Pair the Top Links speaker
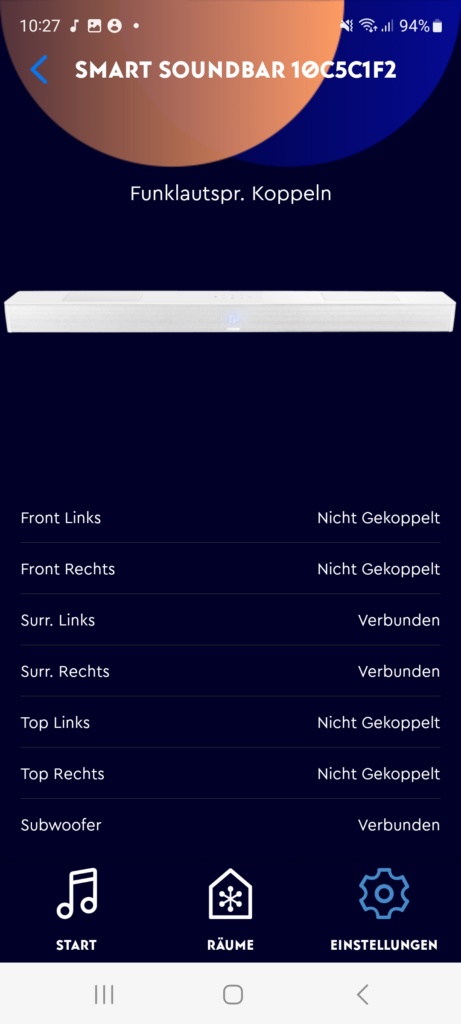 pyautogui.click(x=230, y=722)
